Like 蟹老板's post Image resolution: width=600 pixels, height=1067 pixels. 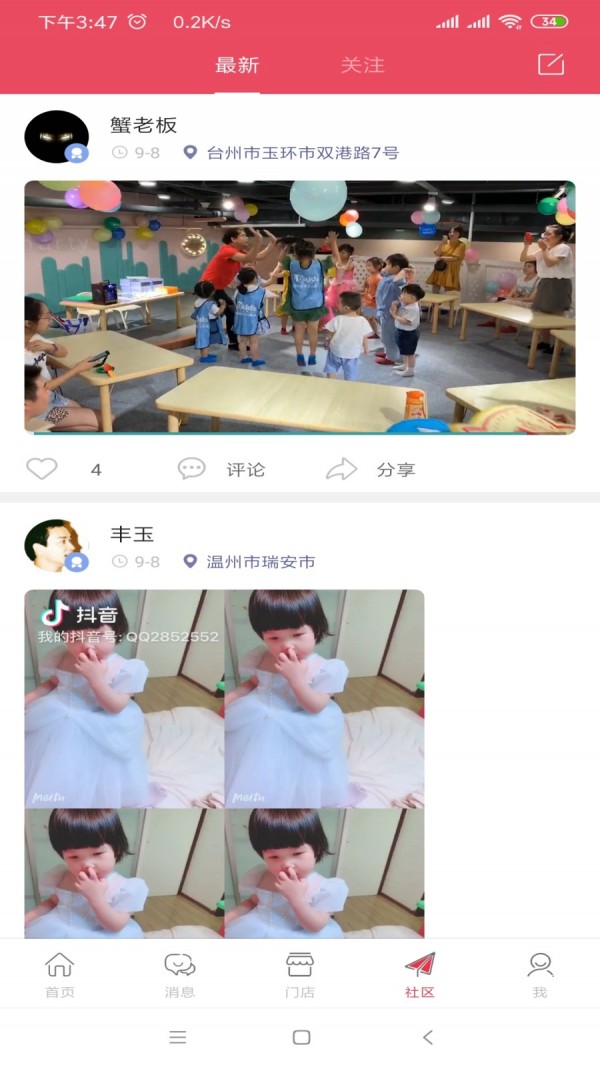(42, 469)
